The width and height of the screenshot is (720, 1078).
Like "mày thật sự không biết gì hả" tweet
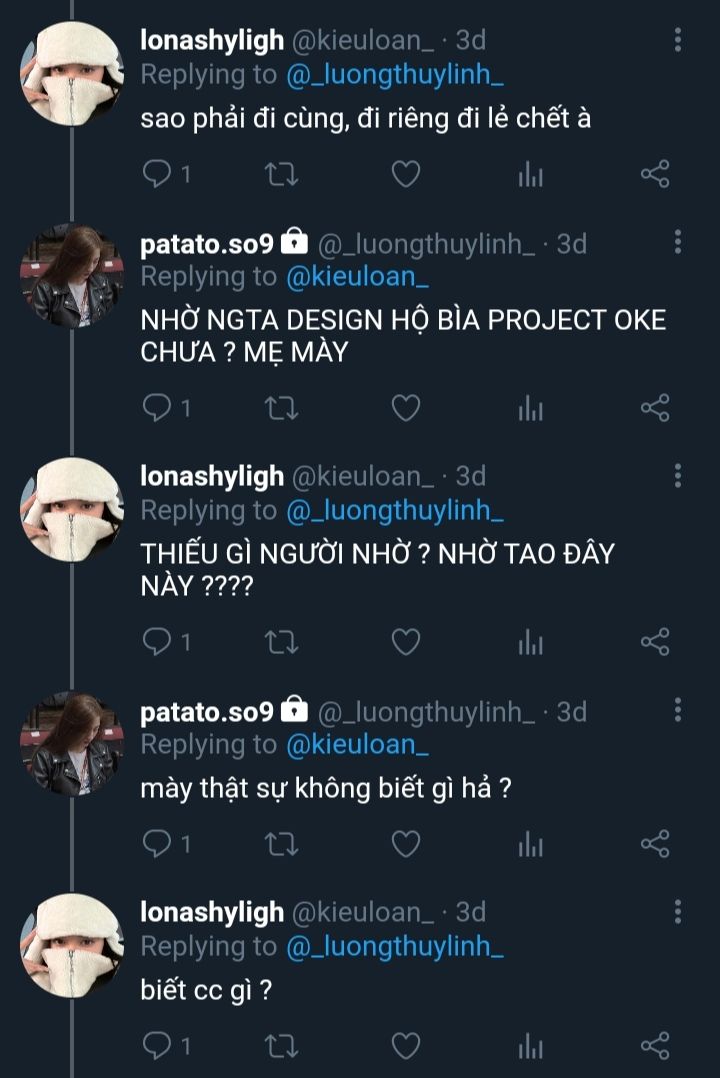pos(406,844)
